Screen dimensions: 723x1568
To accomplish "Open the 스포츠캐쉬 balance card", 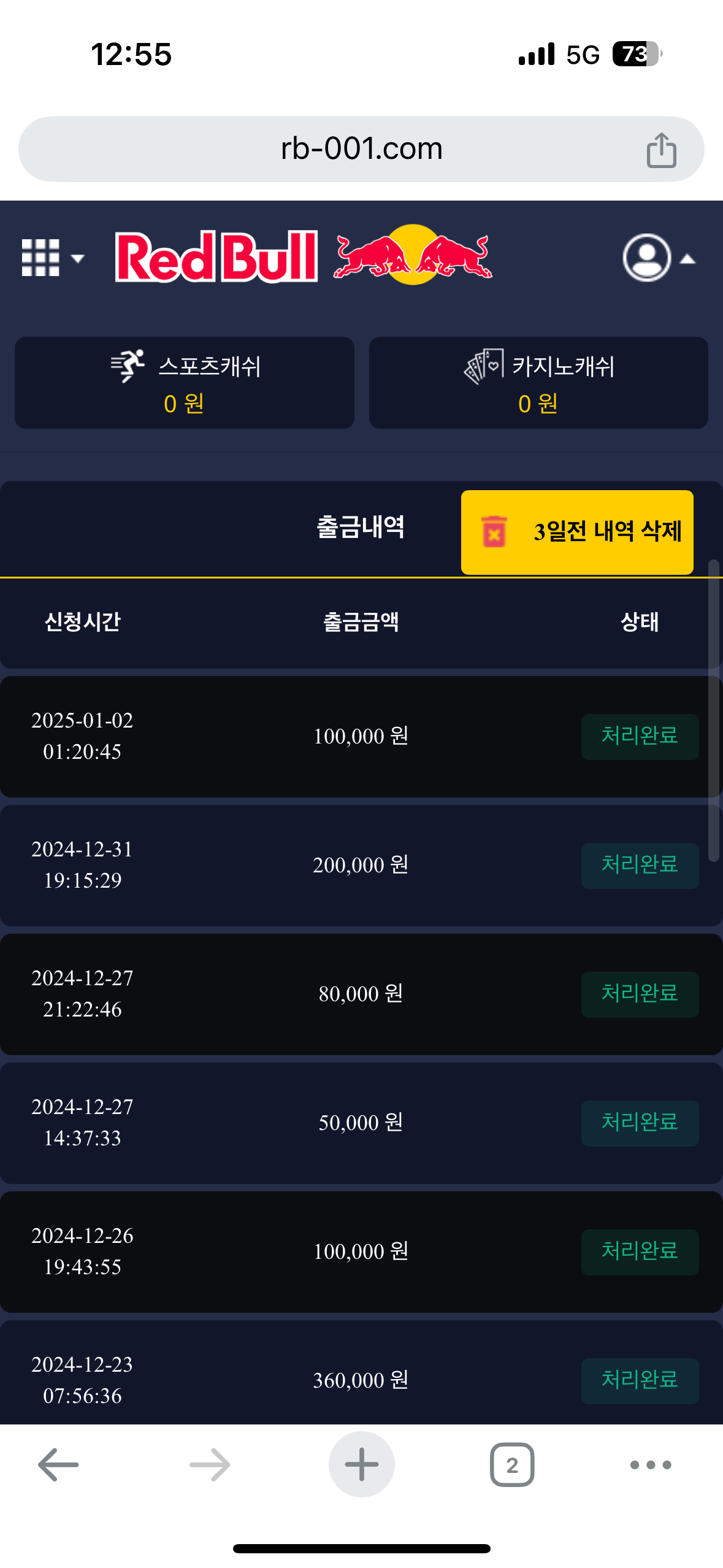I will point(185,383).
